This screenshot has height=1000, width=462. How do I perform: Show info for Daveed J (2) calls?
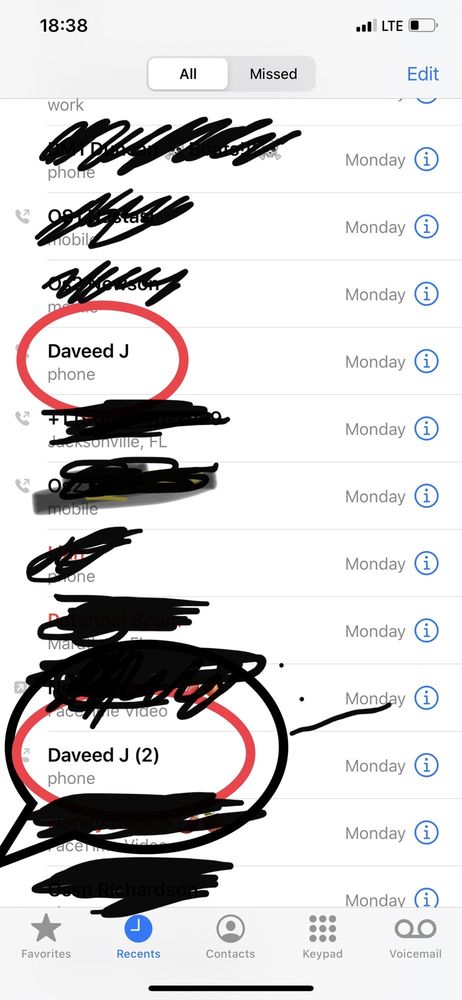[426, 765]
